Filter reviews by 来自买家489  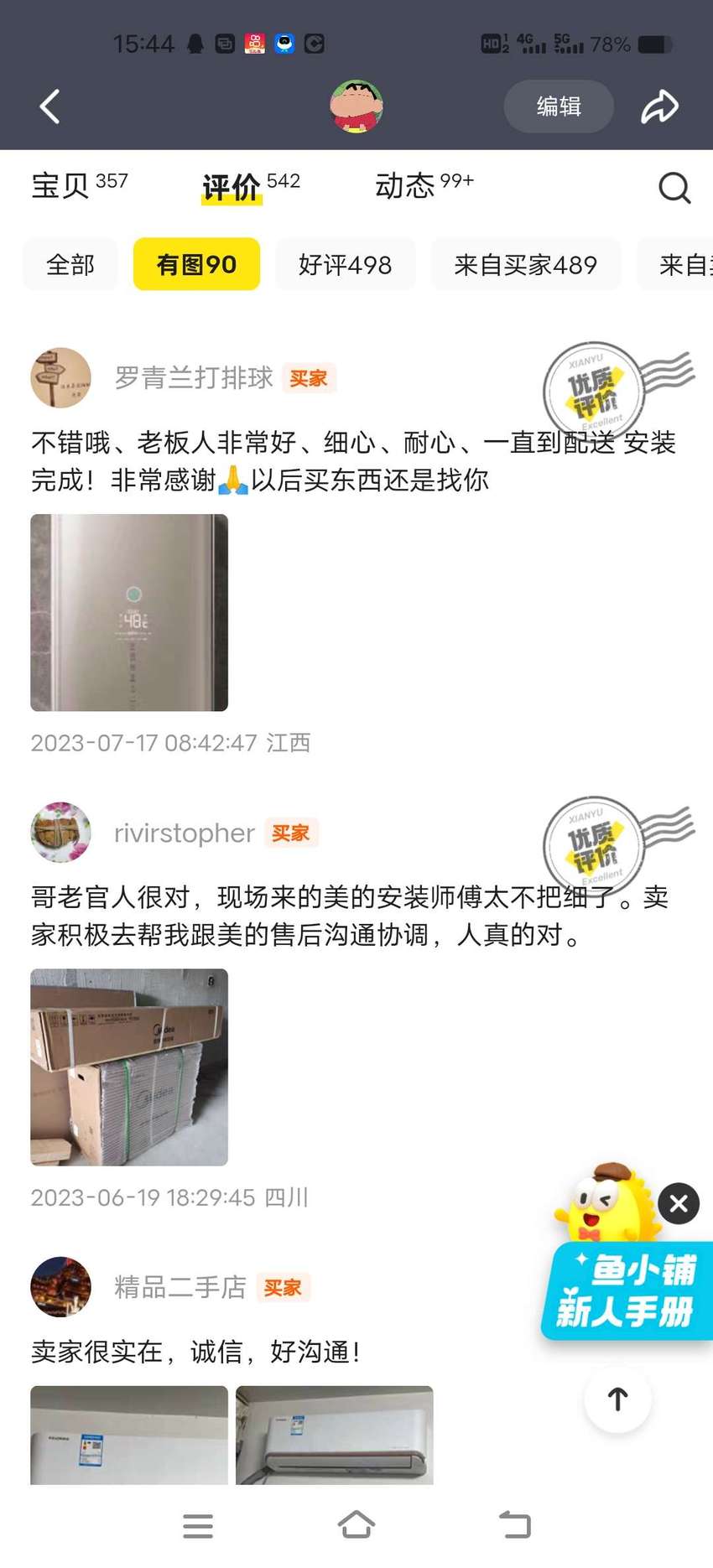(x=525, y=265)
